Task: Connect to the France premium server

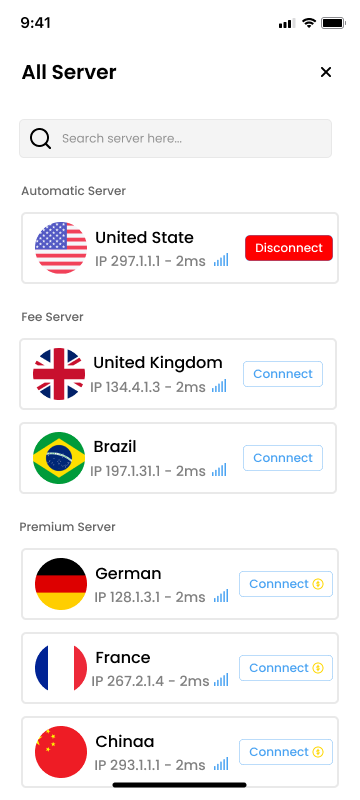Action: click(x=286, y=668)
